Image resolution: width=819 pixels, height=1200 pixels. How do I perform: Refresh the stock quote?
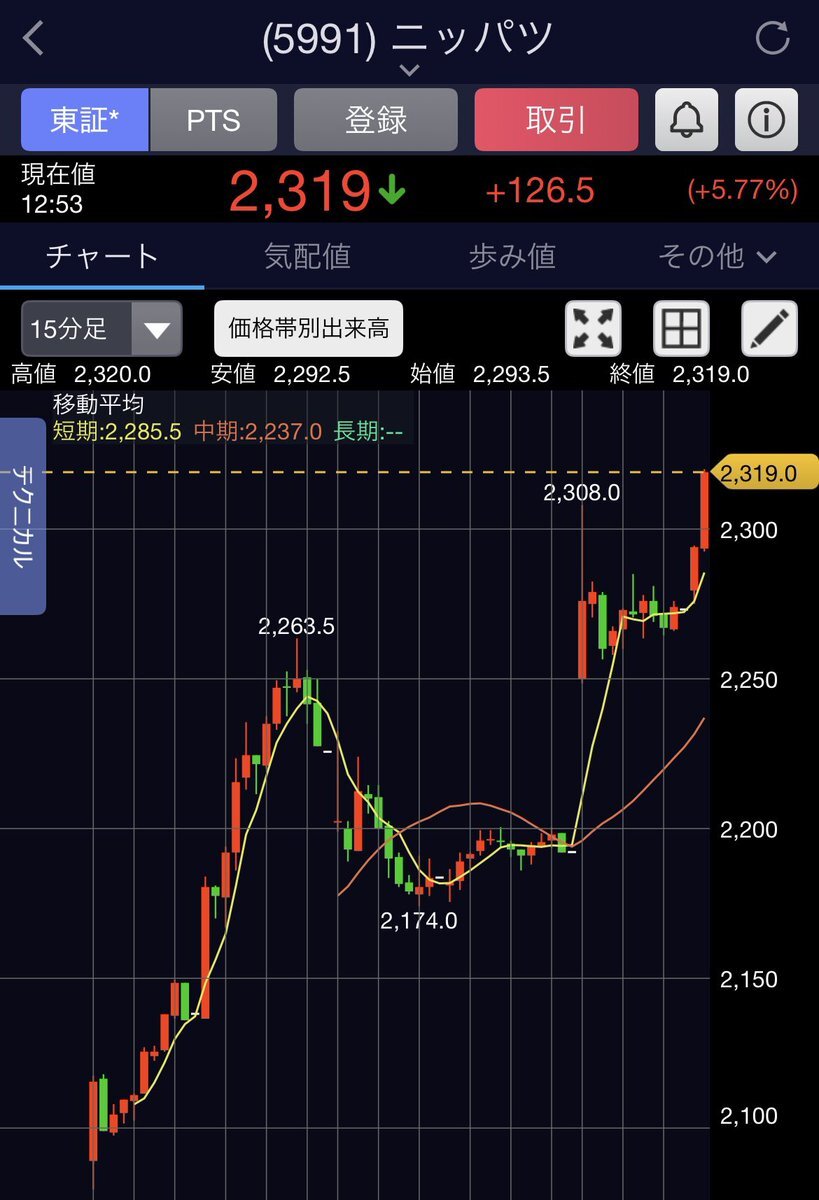pos(772,39)
